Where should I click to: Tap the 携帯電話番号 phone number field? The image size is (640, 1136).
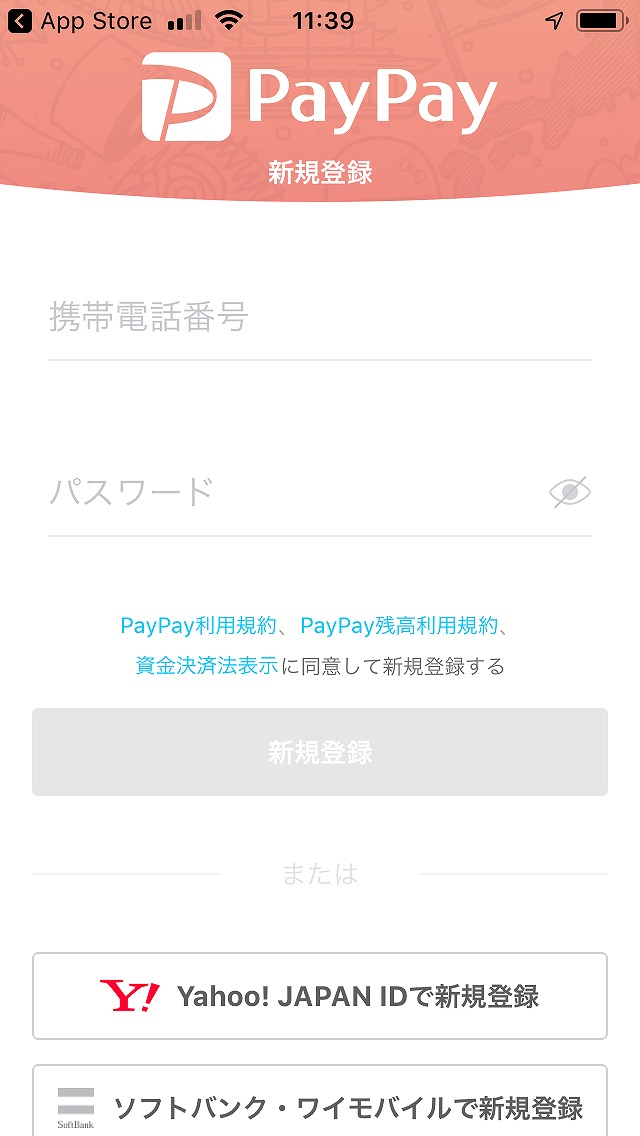click(320, 317)
